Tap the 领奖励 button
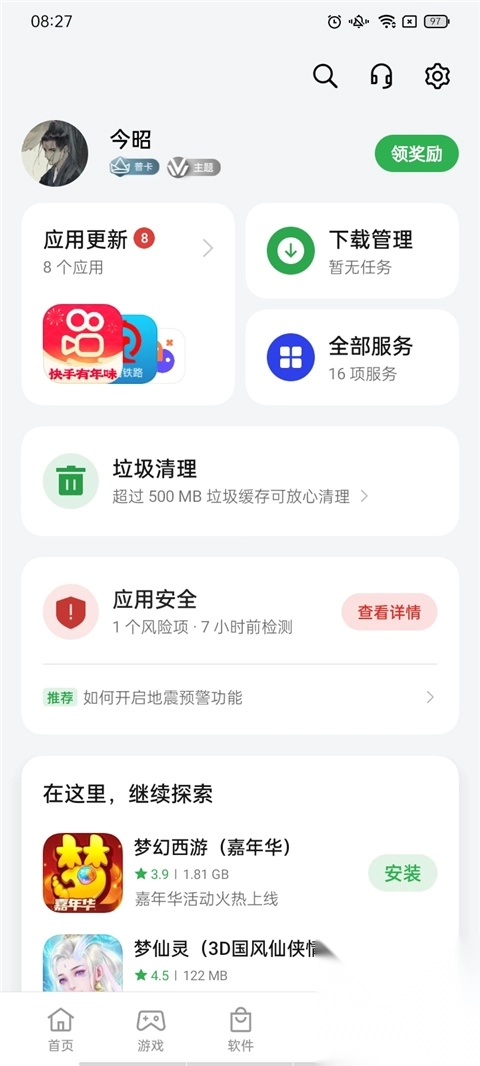The width and height of the screenshot is (480, 1066). 417,154
